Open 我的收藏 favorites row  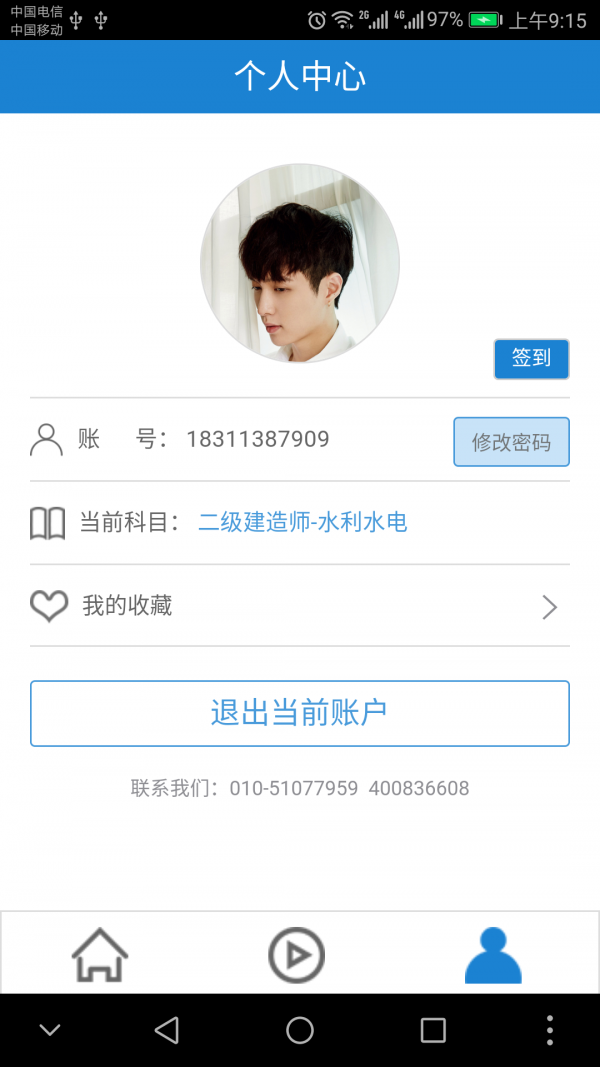[300, 606]
